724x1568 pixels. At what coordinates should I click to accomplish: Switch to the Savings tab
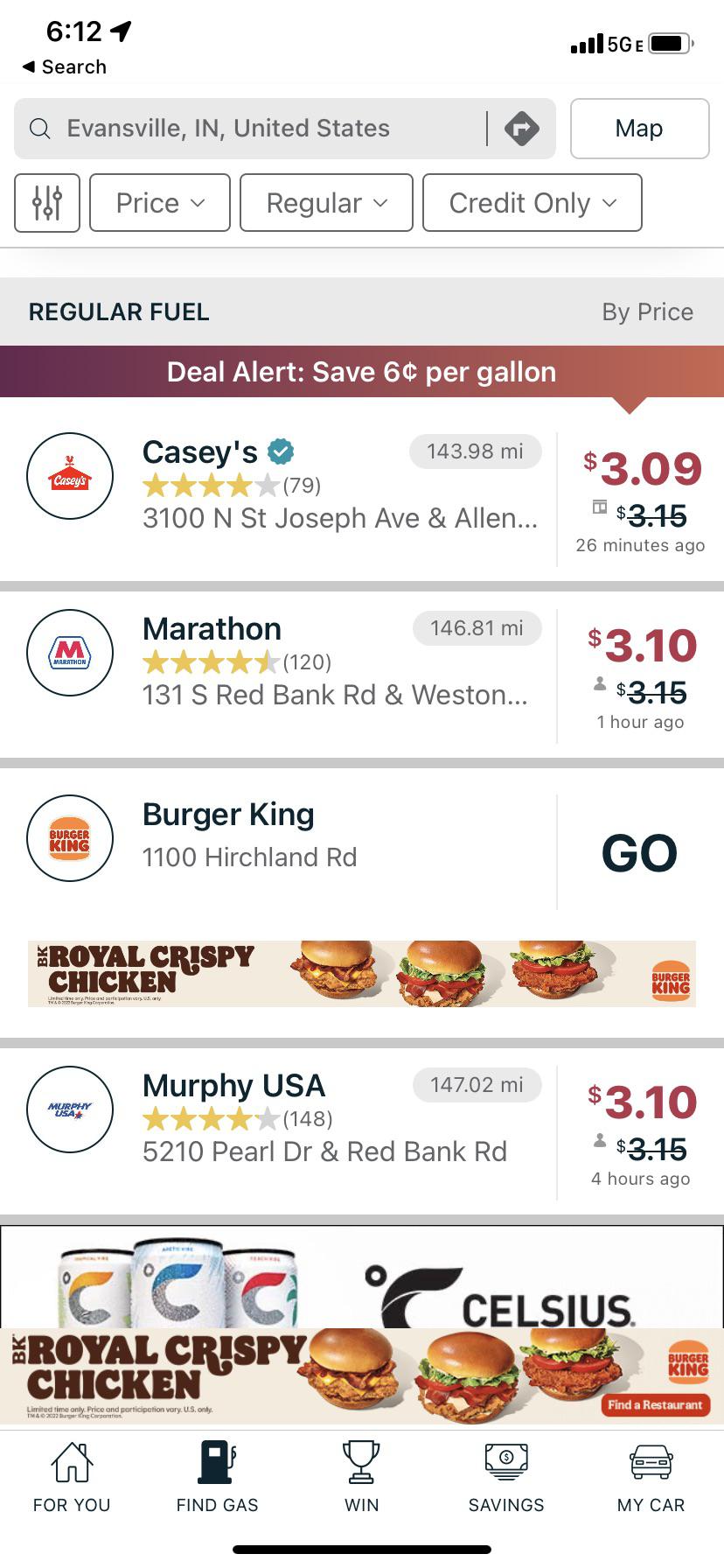506,1478
